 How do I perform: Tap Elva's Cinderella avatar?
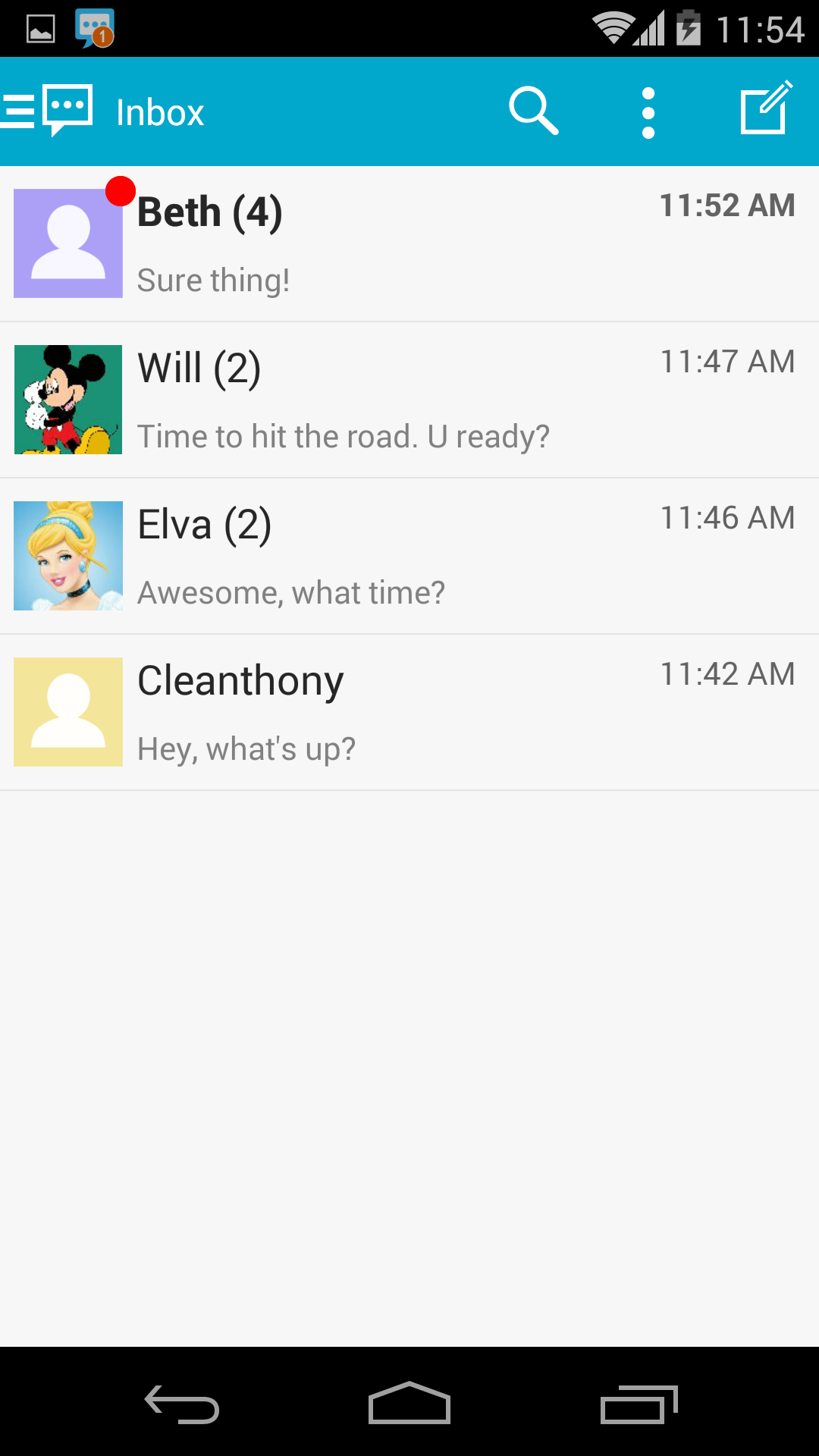pyautogui.click(x=68, y=555)
